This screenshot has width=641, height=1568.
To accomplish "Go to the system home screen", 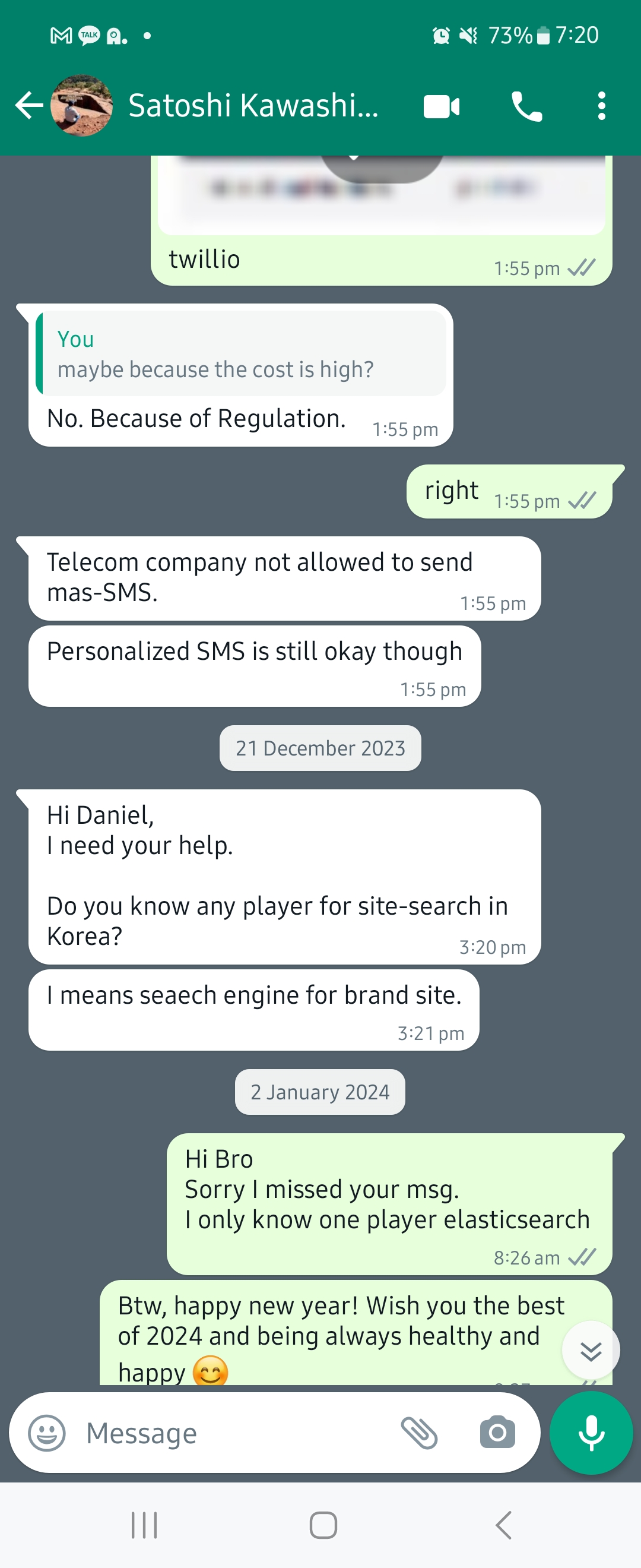I will (323, 1525).
